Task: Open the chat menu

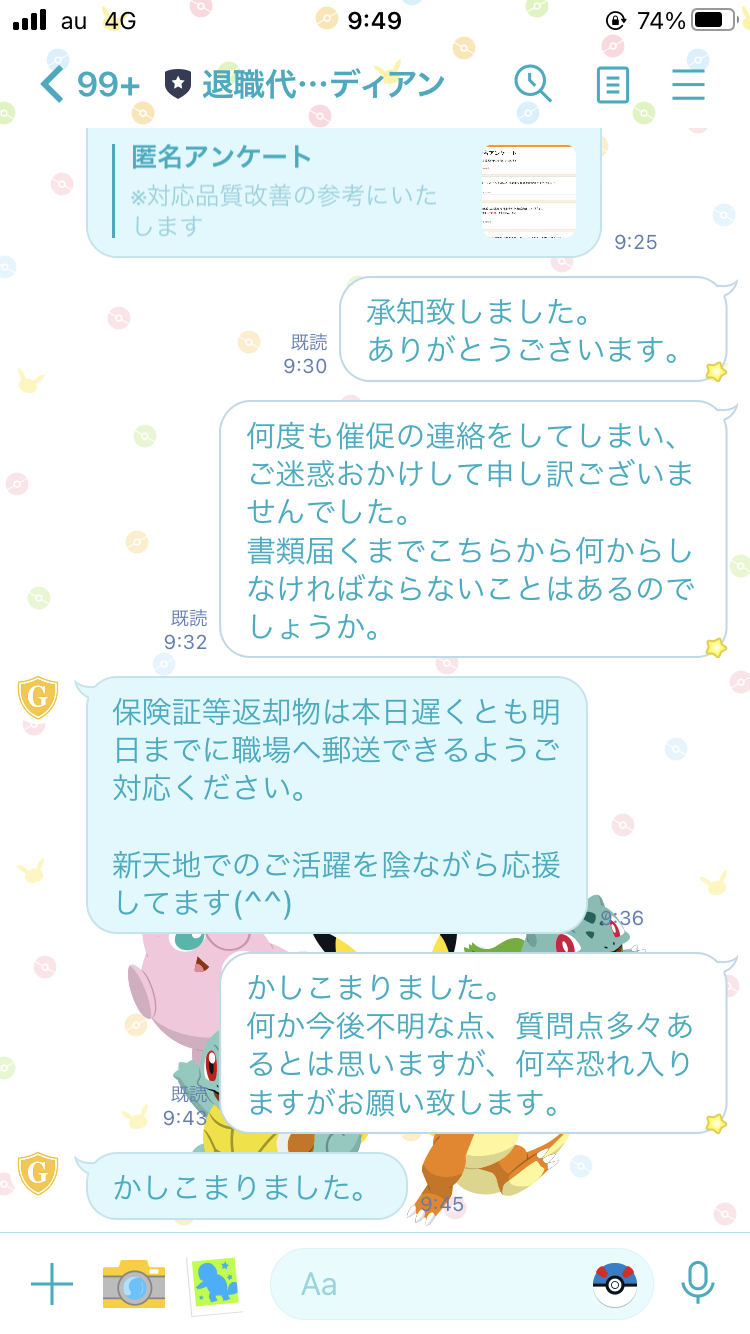Action: (x=688, y=85)
